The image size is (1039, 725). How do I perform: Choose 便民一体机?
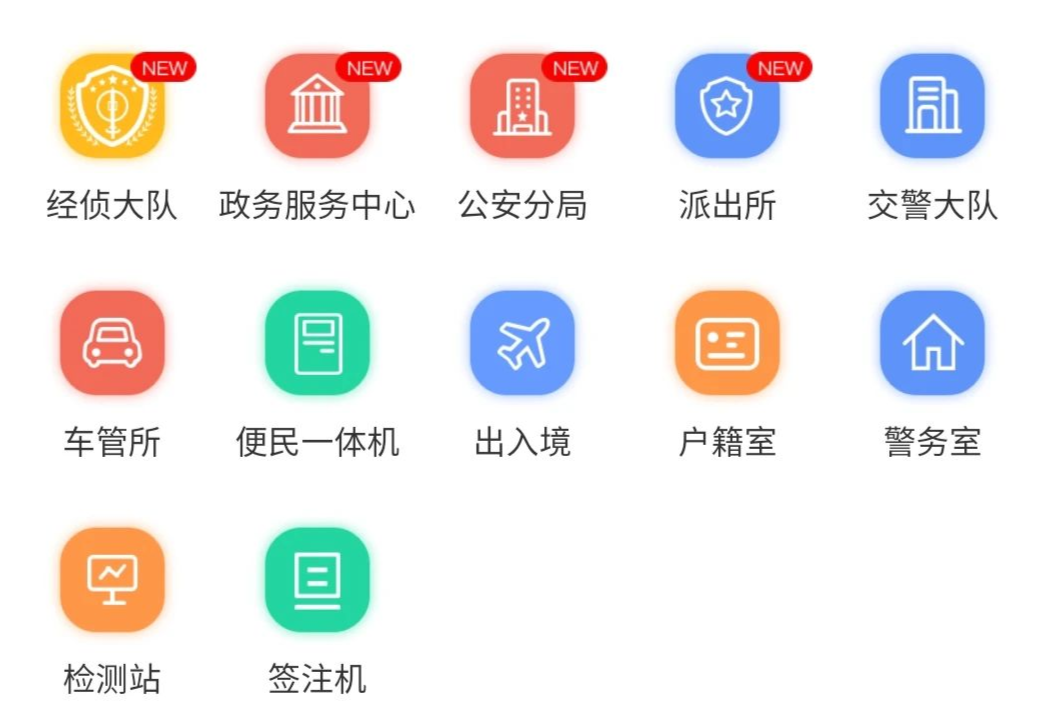[317, 343]
